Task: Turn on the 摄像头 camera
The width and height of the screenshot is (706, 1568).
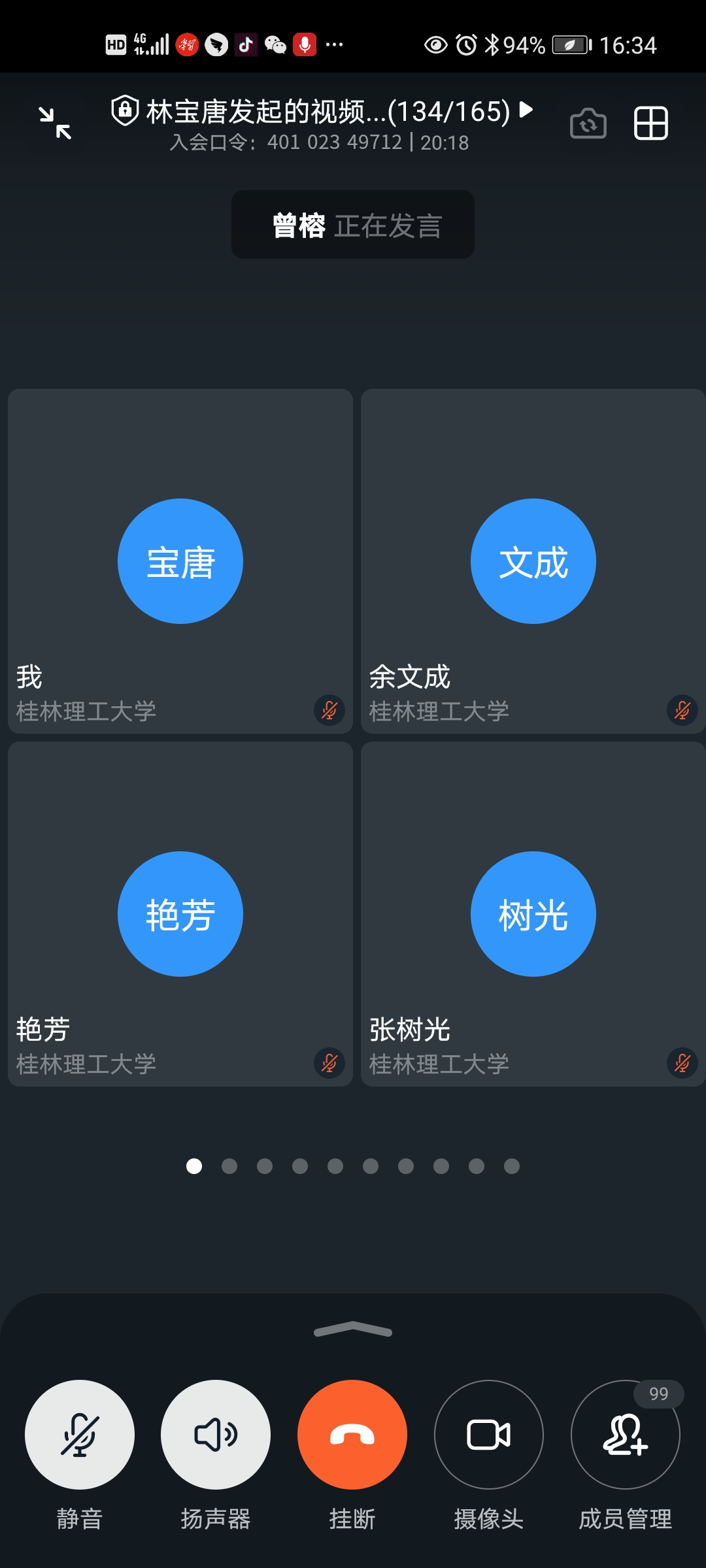Action: 489,1435
